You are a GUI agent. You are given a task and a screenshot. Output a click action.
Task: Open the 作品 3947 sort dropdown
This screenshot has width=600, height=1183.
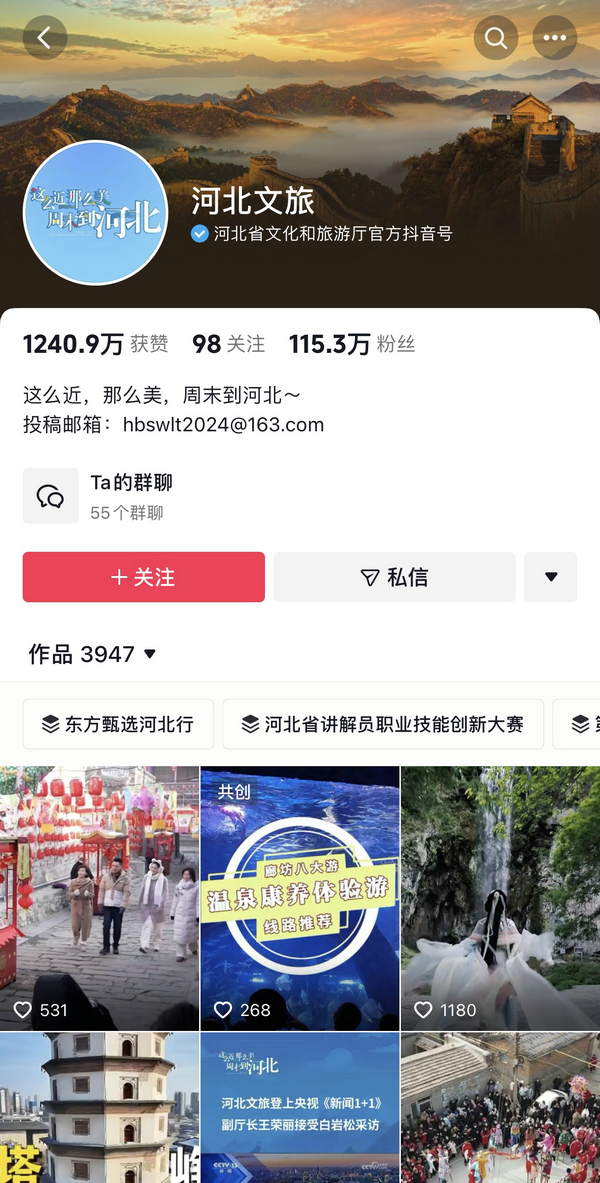tap(93, 654)
